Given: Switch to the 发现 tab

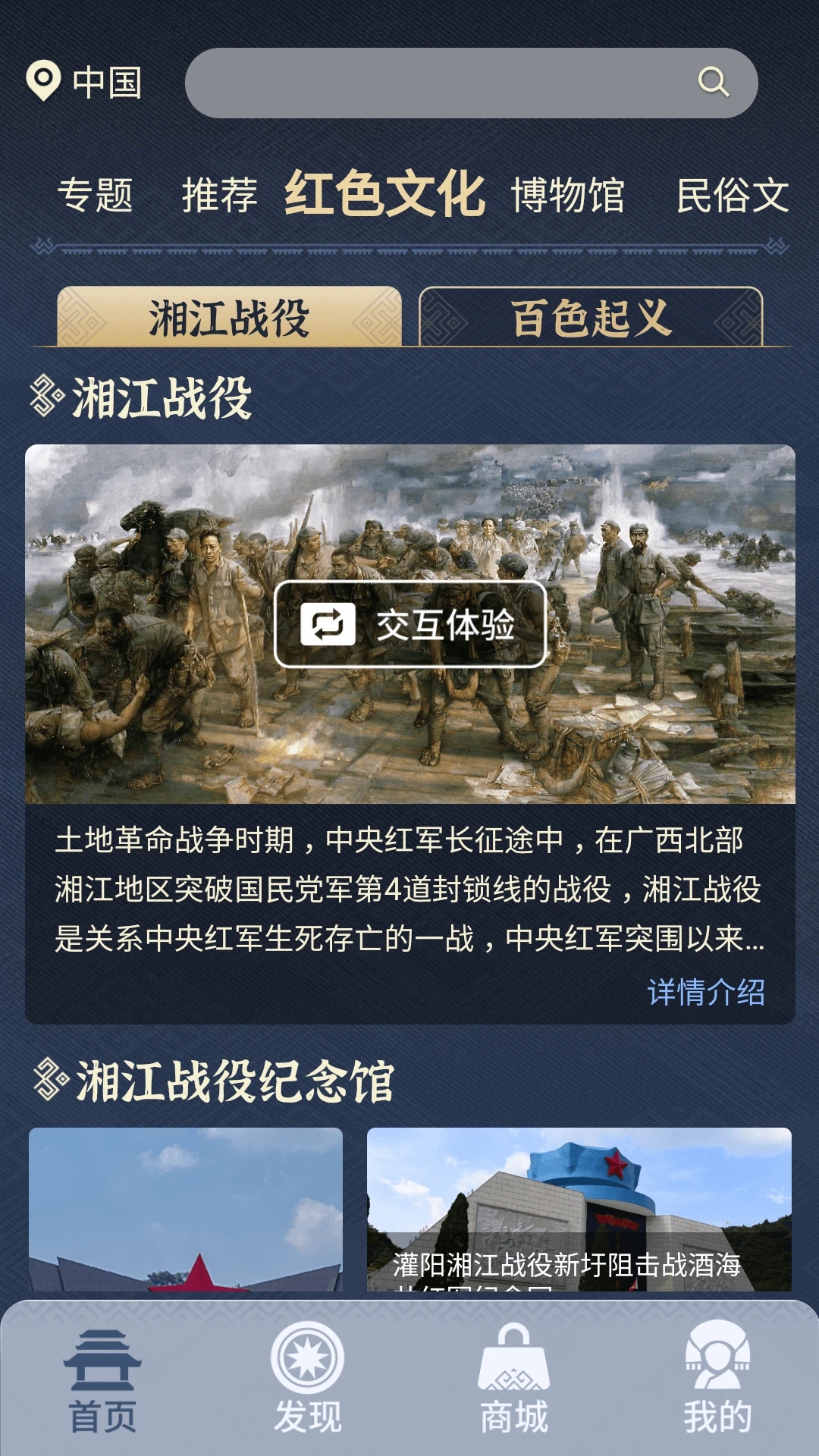Looking at the screenshot, I should pyautogui.click(x=307, y=1380).
